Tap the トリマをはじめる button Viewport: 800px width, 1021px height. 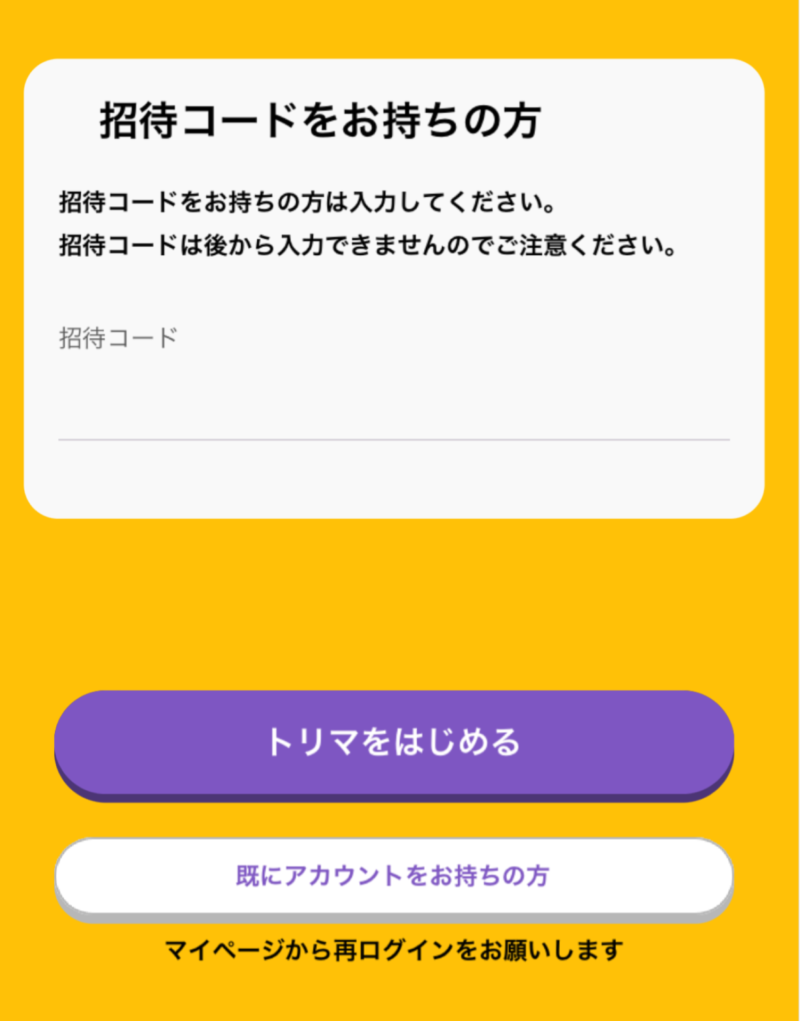(x=393, y=742)
